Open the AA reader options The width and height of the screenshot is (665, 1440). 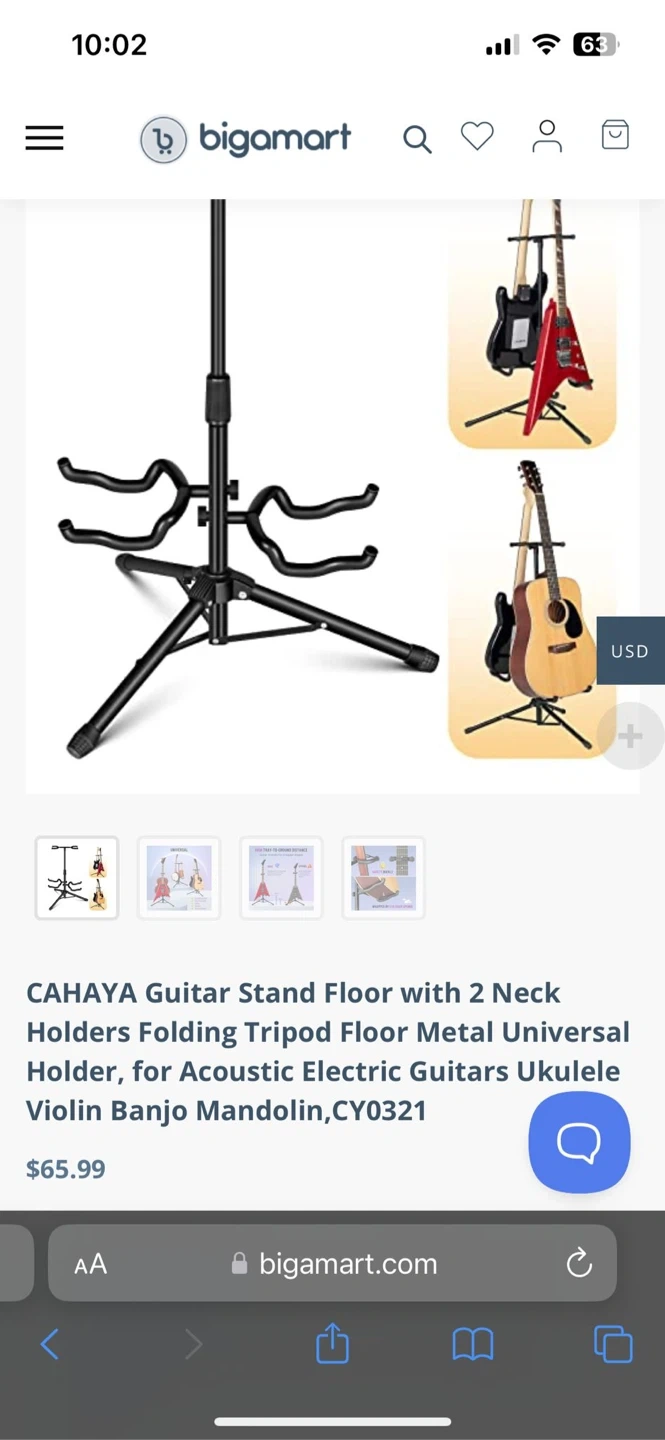click(90, 1264)
